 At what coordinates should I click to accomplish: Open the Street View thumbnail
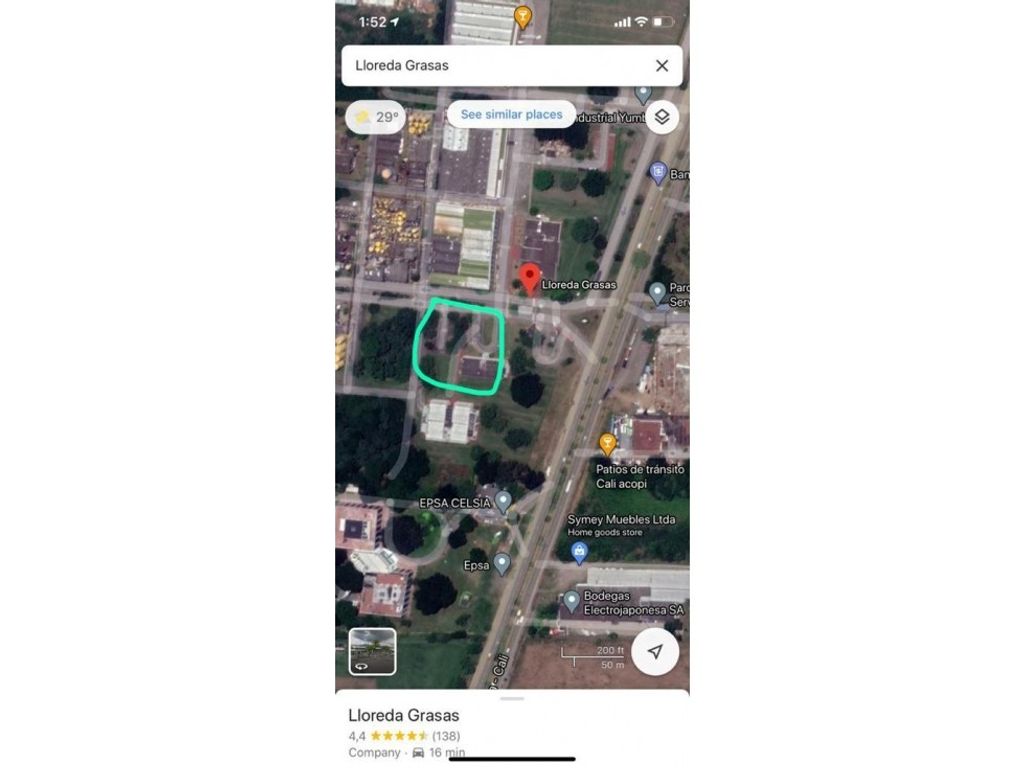372,651
